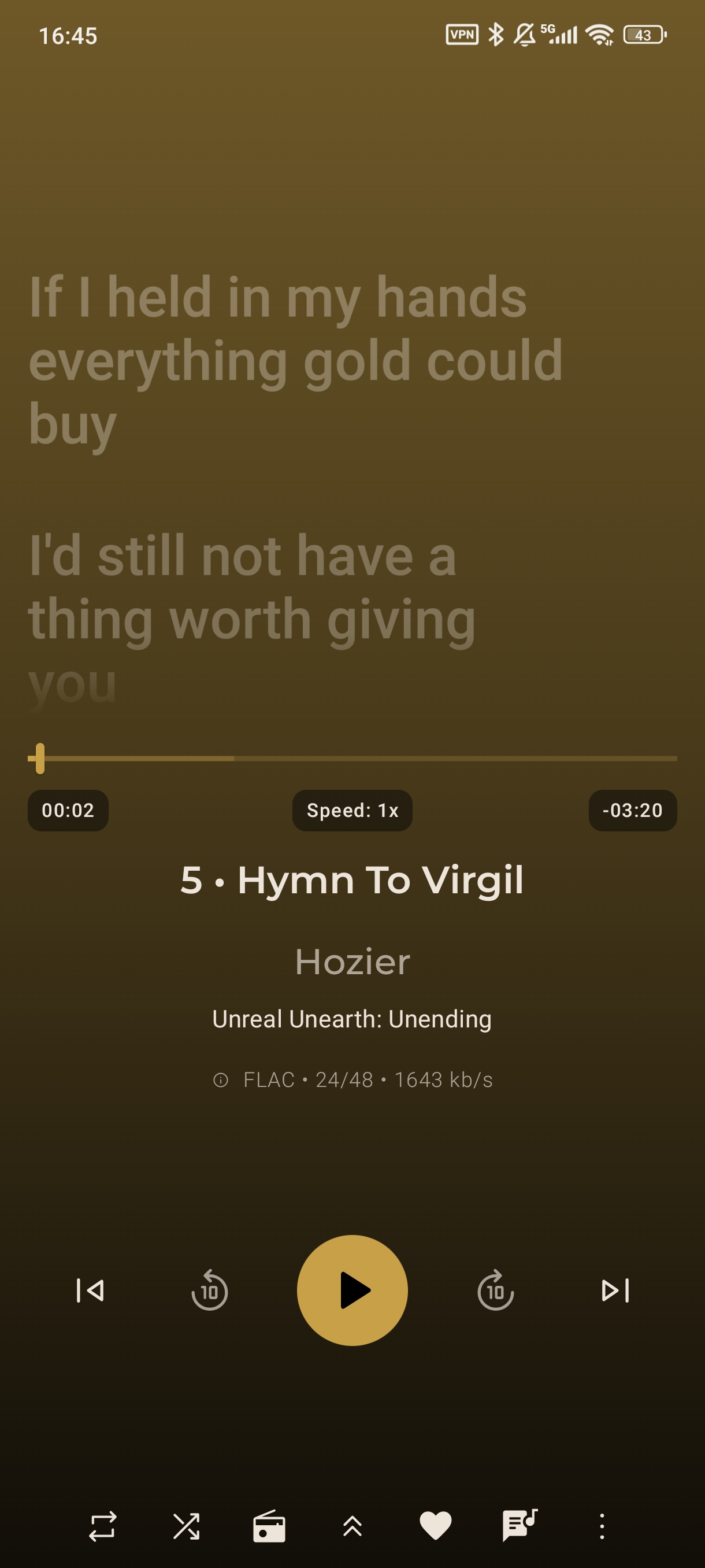Open the artist Hozier
The image size is (705, 1568).
click(x=352, y=961)
